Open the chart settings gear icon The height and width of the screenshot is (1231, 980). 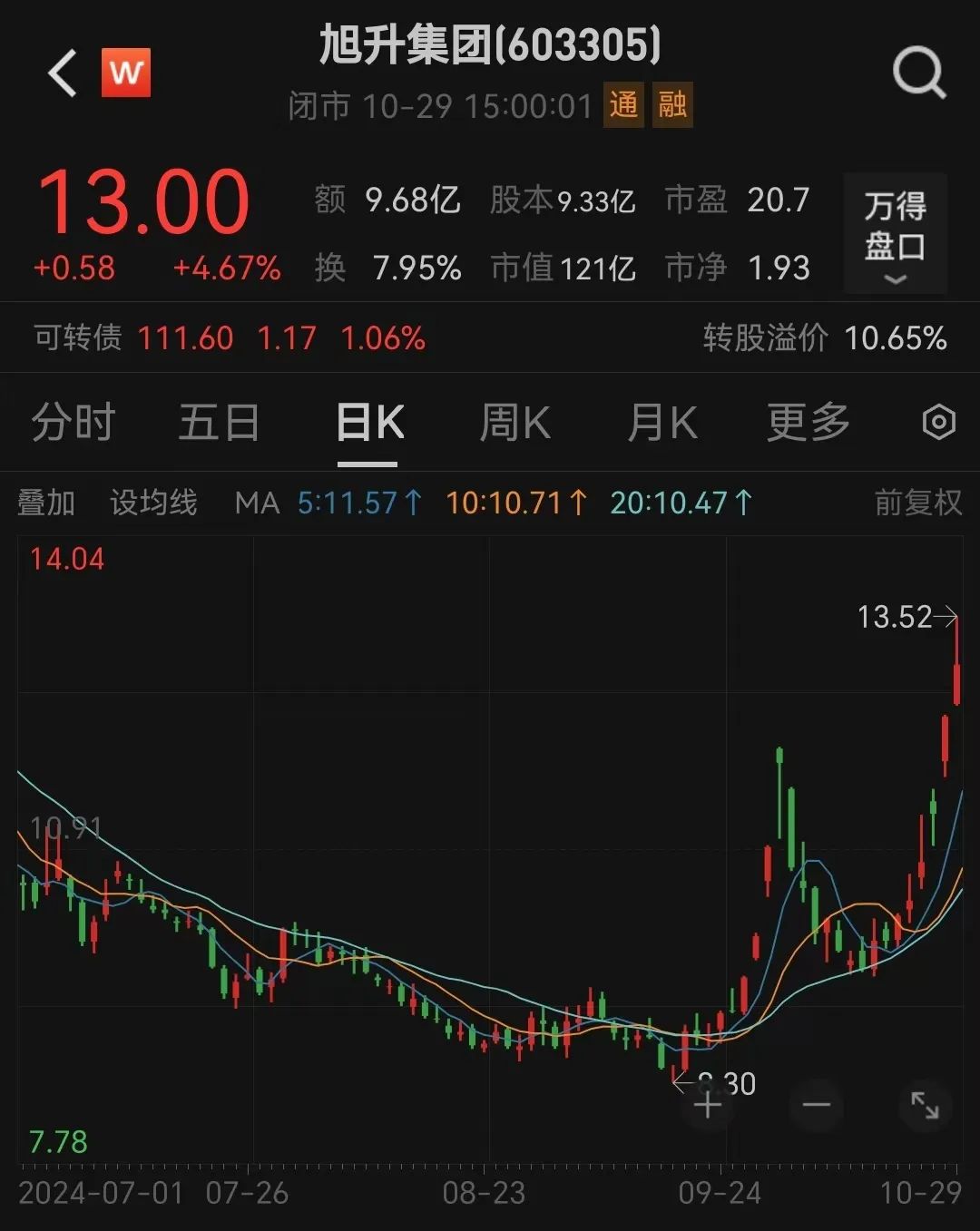tap(938, 422)
